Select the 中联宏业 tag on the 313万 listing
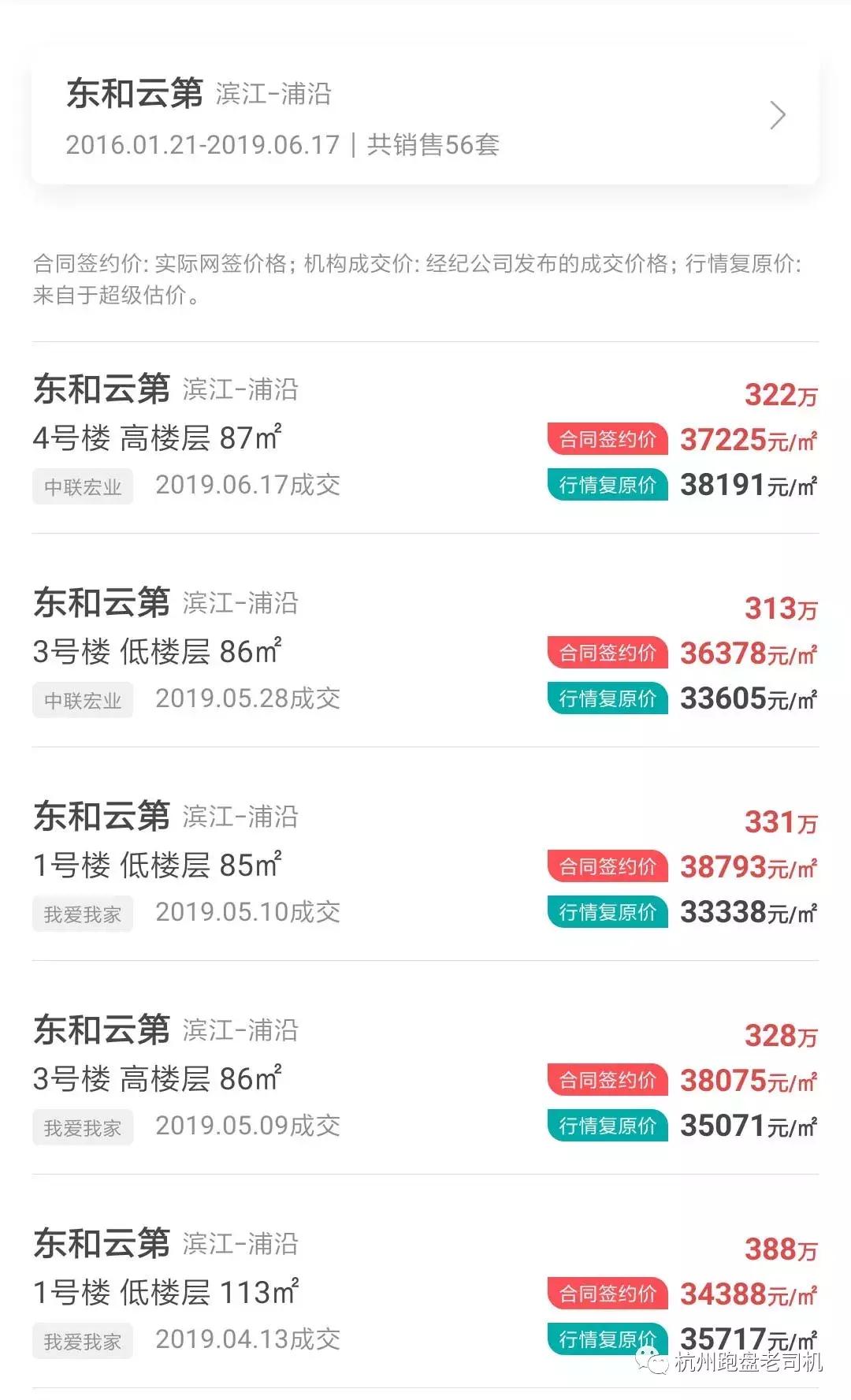851x1400 pixels. (x=83, y=700)
